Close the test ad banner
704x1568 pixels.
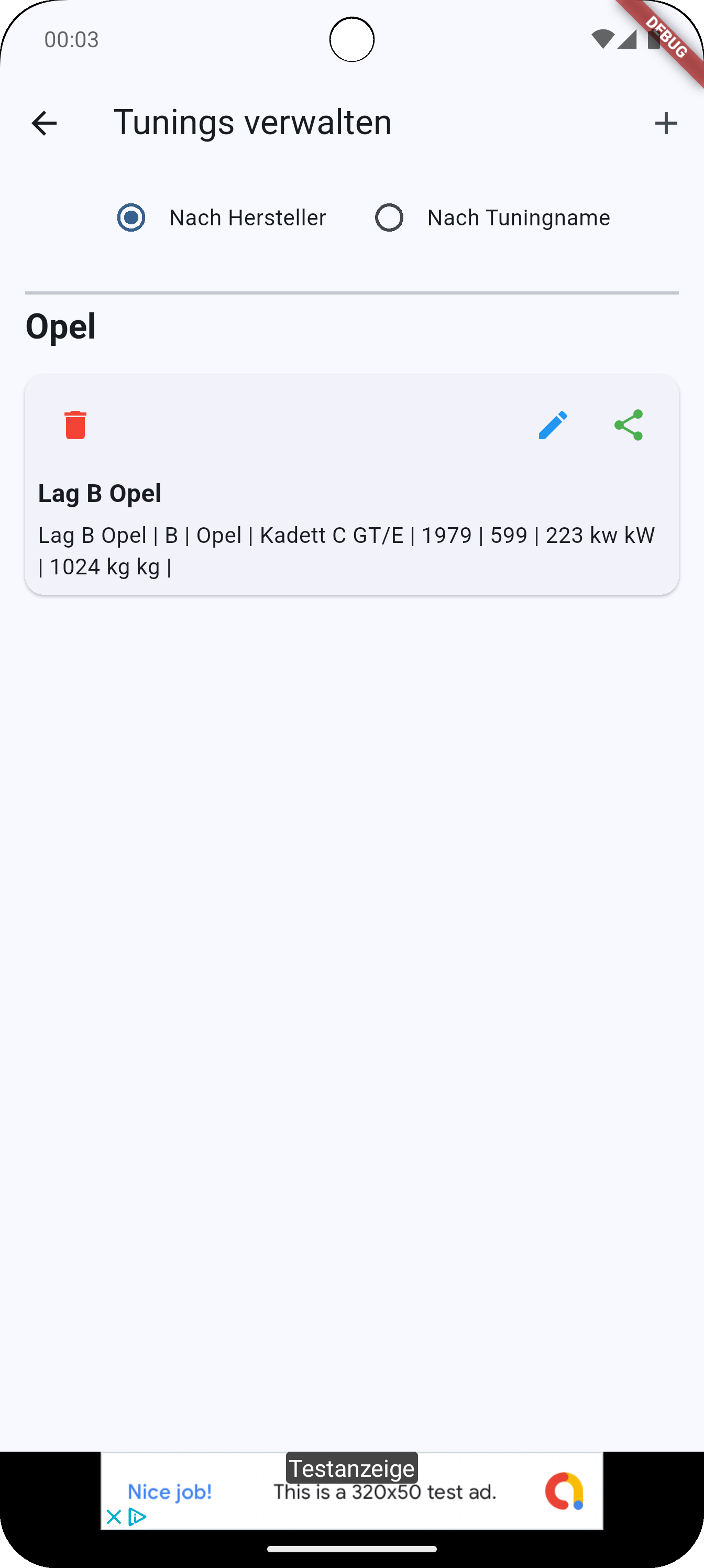pyautogui.click(x=113, y=1517)
